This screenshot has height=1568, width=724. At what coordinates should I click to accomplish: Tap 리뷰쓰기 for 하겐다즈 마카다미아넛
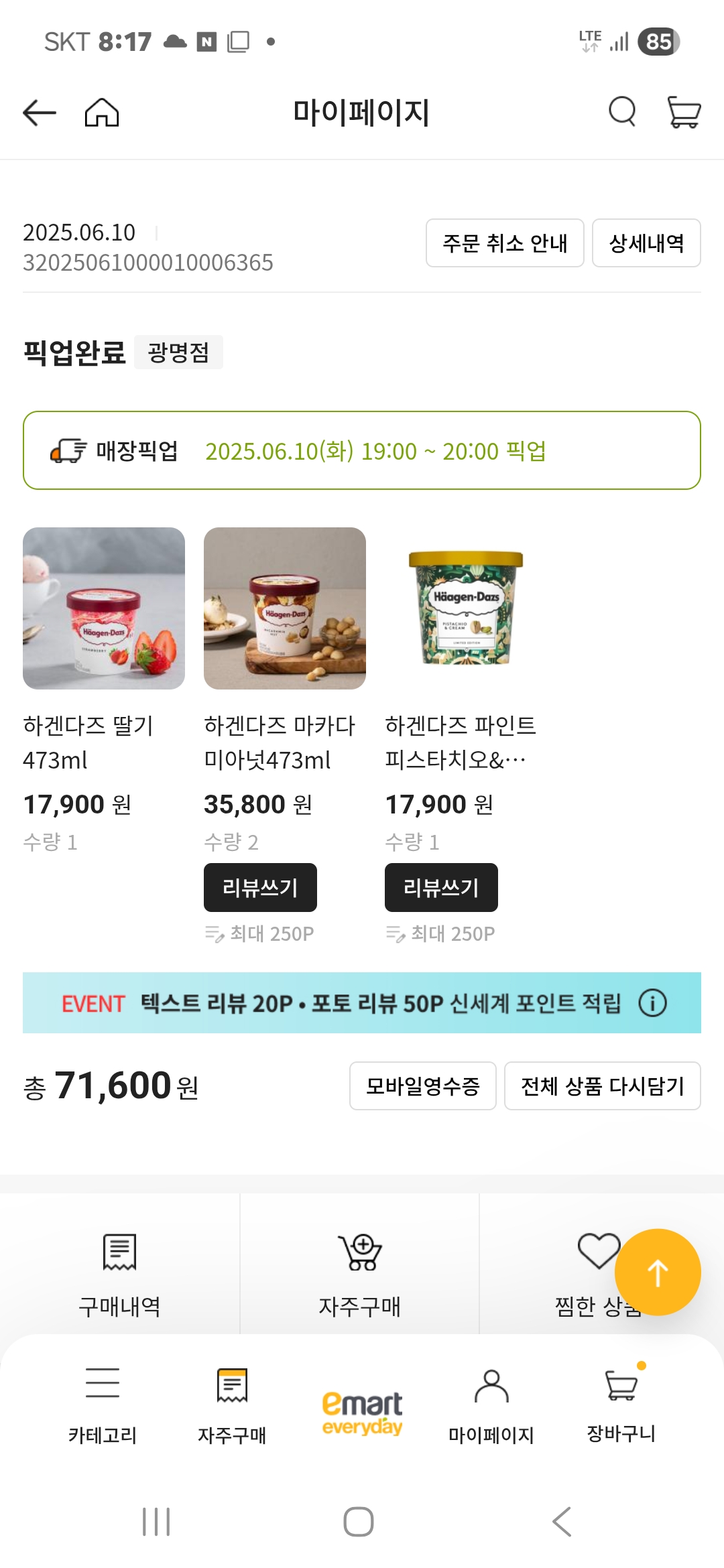(259, 887)
